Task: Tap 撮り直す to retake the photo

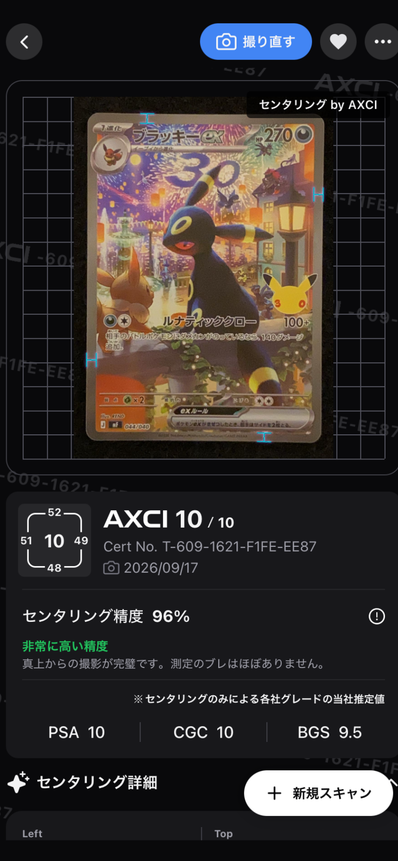Action: pyautogui.click(x=256, y=42)
